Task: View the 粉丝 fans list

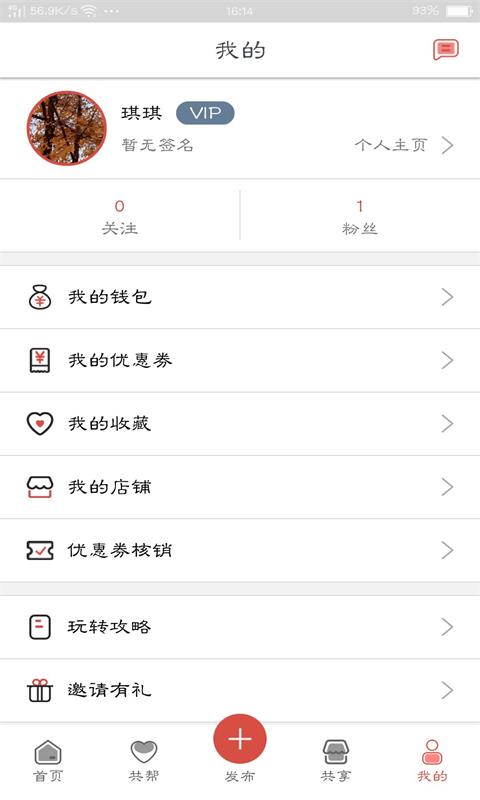Action: [360, 216]
